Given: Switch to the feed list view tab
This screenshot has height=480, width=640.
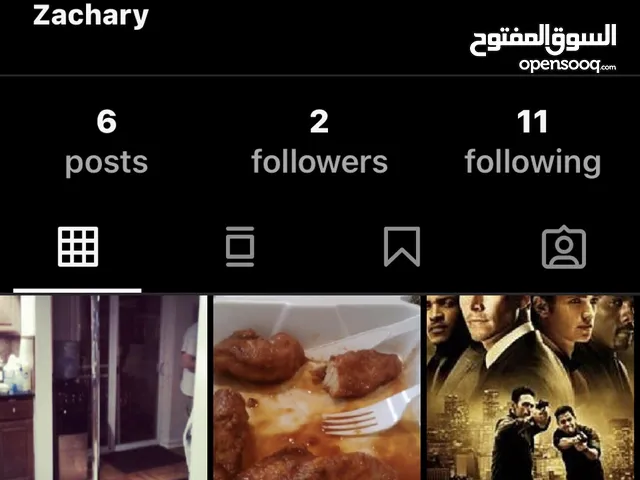Looking at the screenshot, I should [x=240, y=246].
